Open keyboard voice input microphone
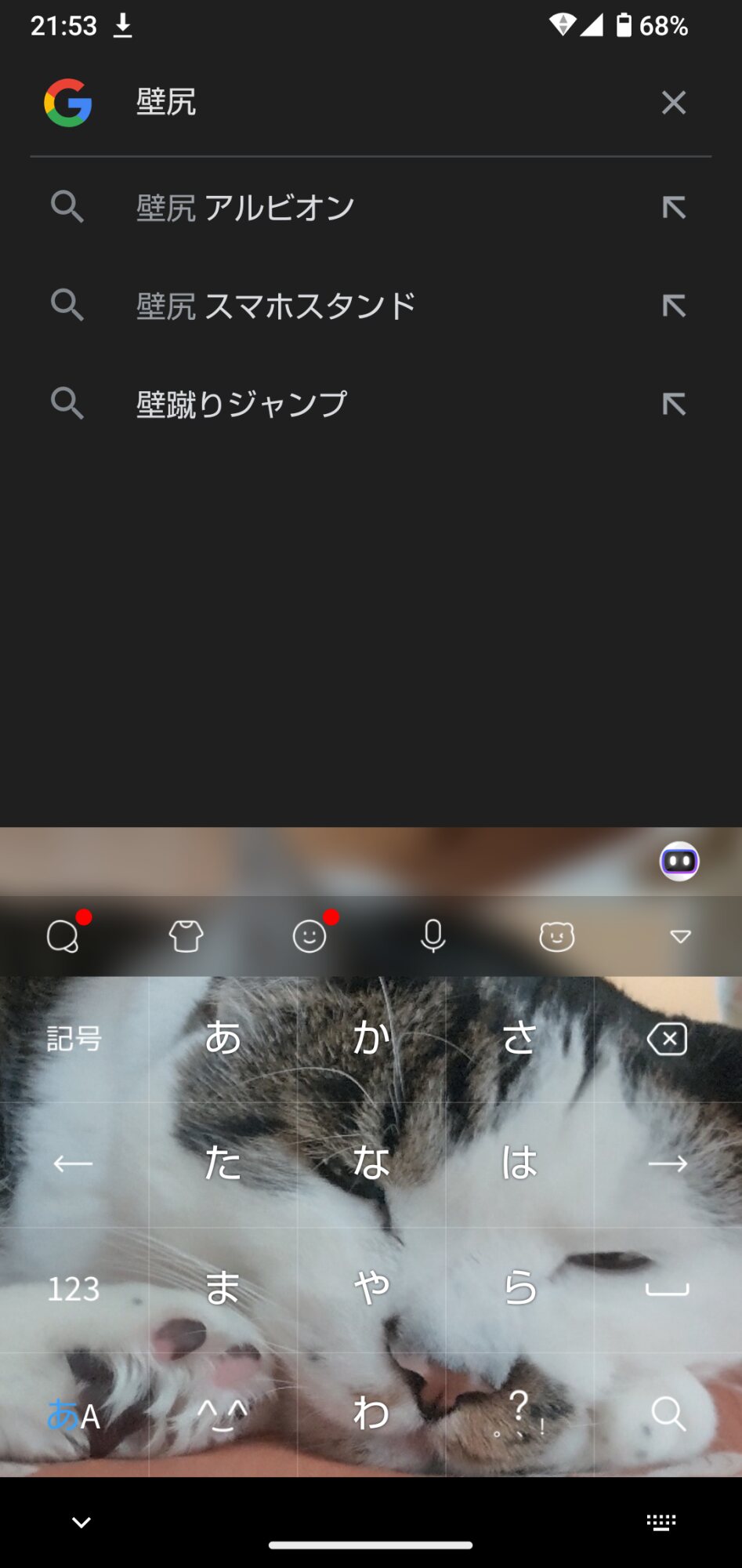Image resolution: width=742 pixels, height=1568 pixels. [433, 936]
